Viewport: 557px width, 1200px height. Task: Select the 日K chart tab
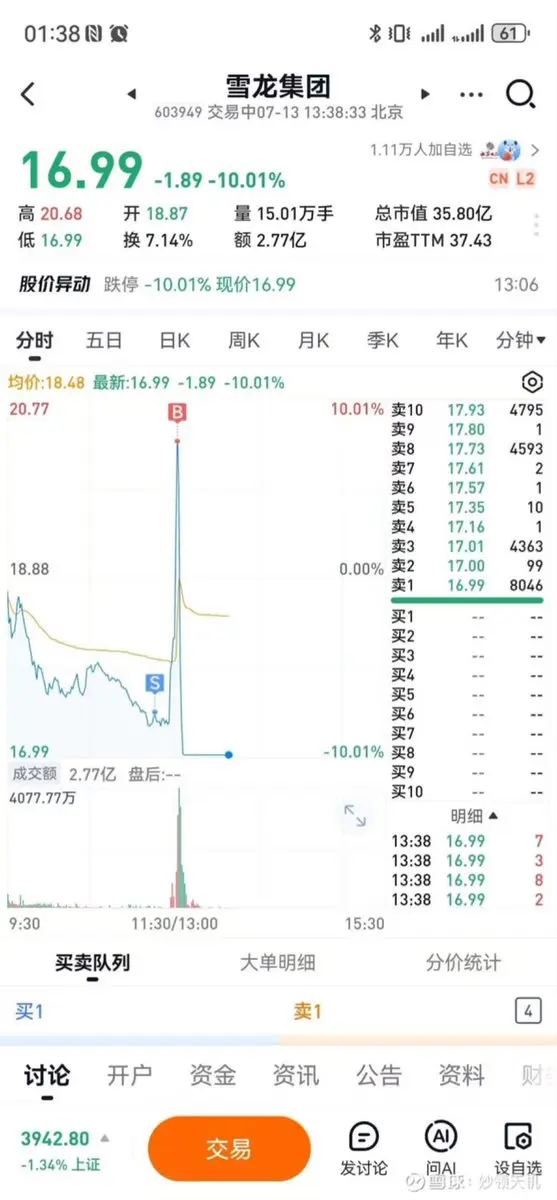(x=174, y=341)
